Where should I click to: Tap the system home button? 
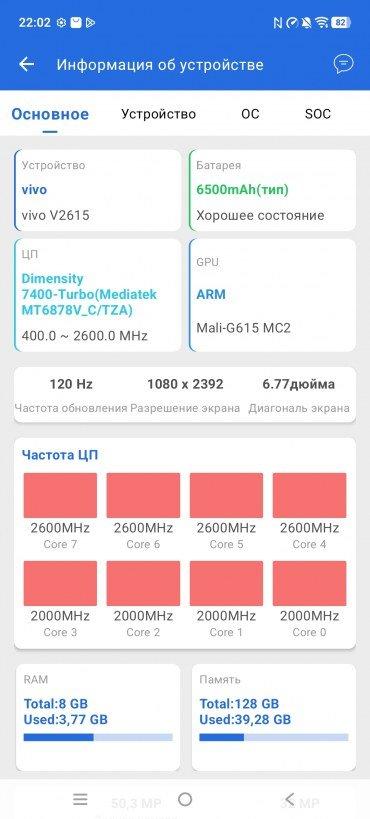(185, 799)
